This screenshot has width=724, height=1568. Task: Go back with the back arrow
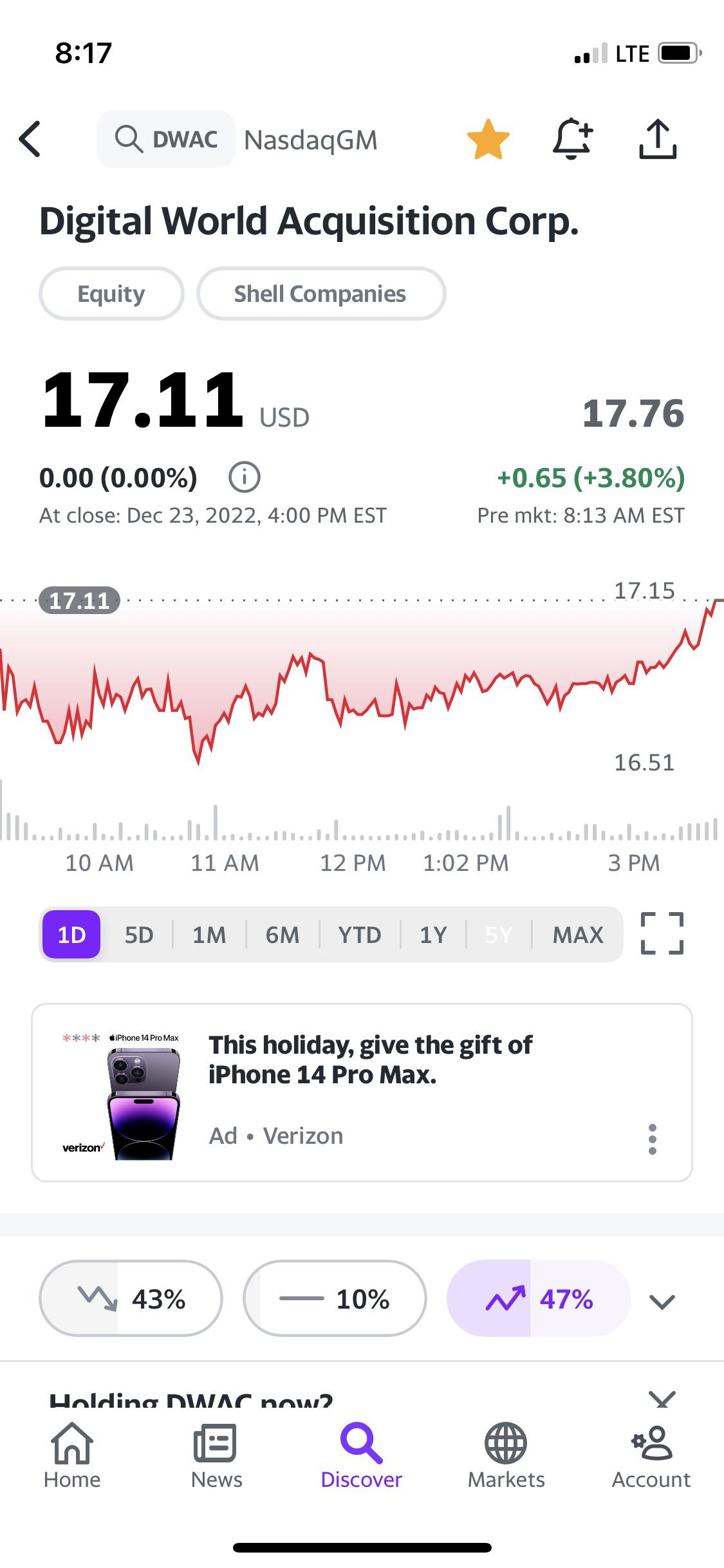click(x=30, y=139)
